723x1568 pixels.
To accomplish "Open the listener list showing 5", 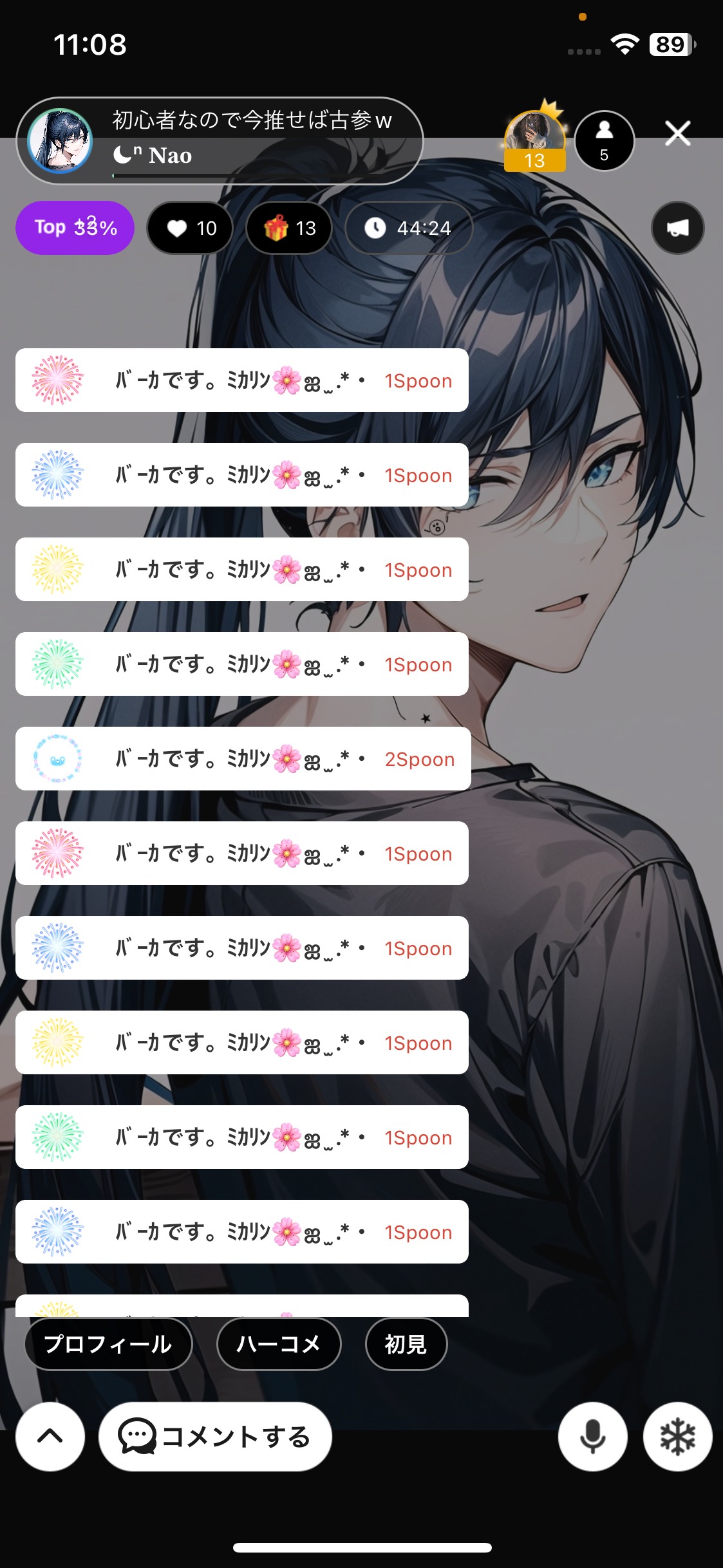I will click(x=604, y=140).
